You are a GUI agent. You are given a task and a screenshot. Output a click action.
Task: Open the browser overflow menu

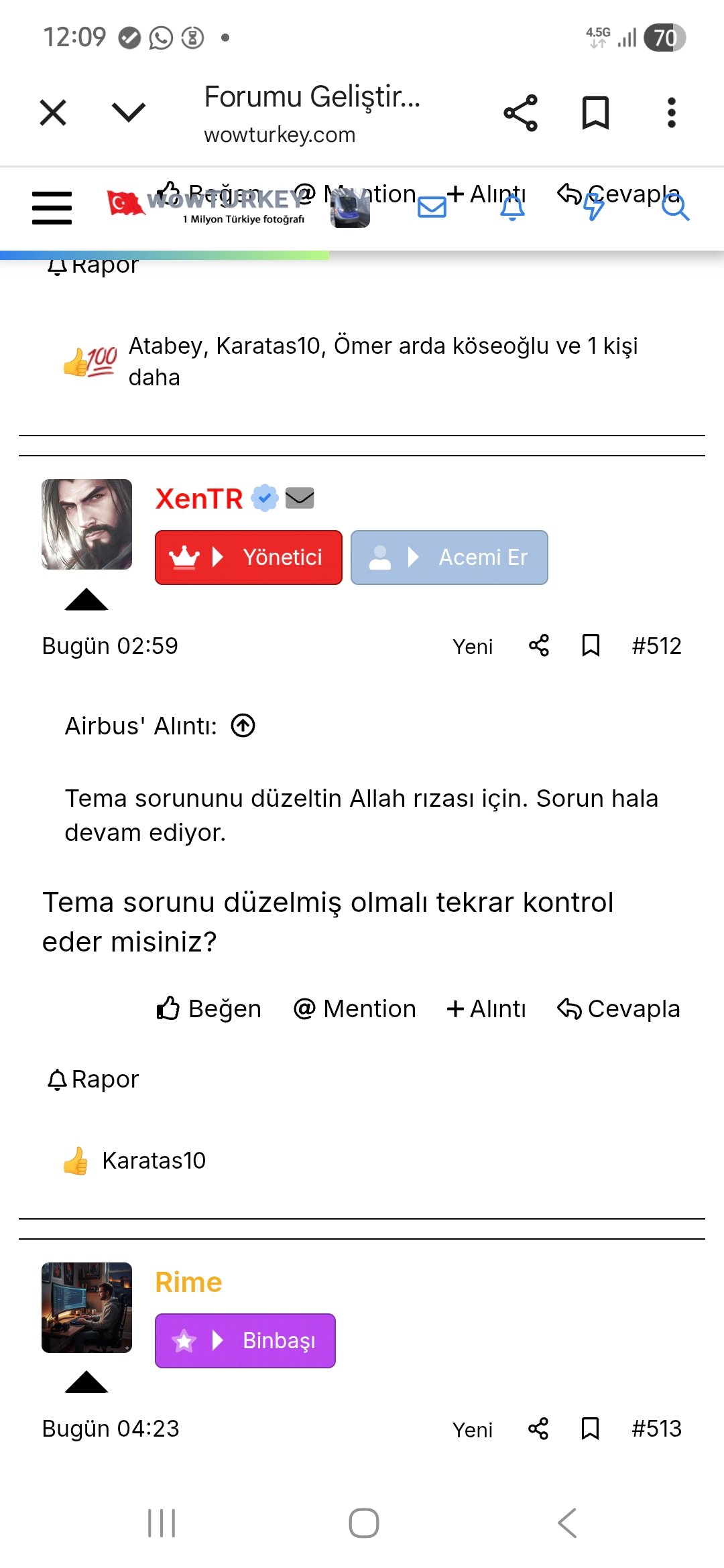click(671, 113)
